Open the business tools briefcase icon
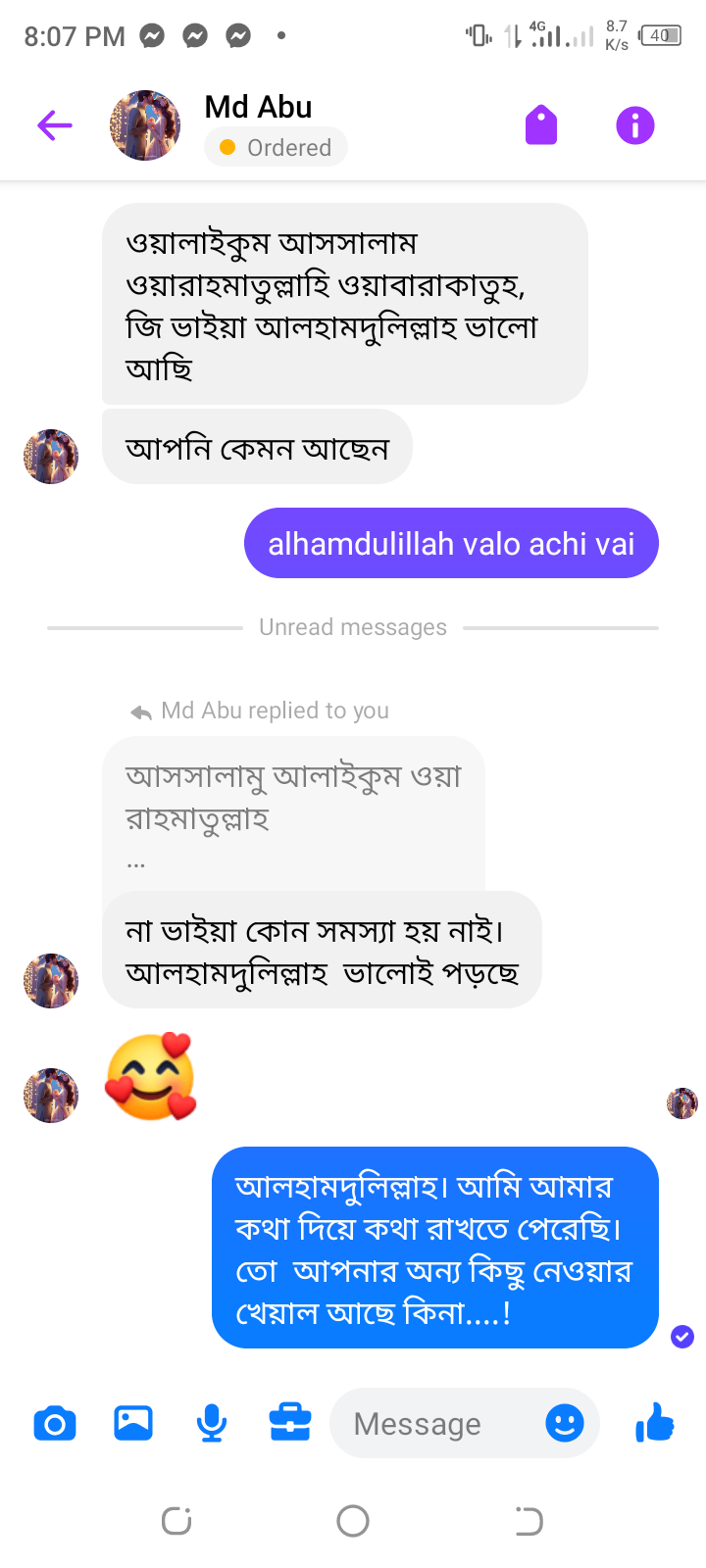 pos(290,1423)
